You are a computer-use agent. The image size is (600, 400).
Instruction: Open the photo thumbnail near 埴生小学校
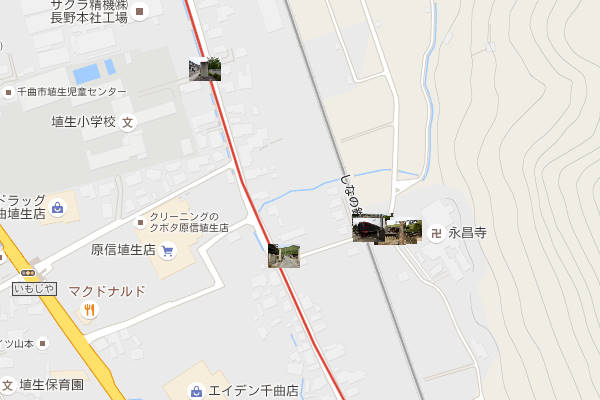click(205, 69)
